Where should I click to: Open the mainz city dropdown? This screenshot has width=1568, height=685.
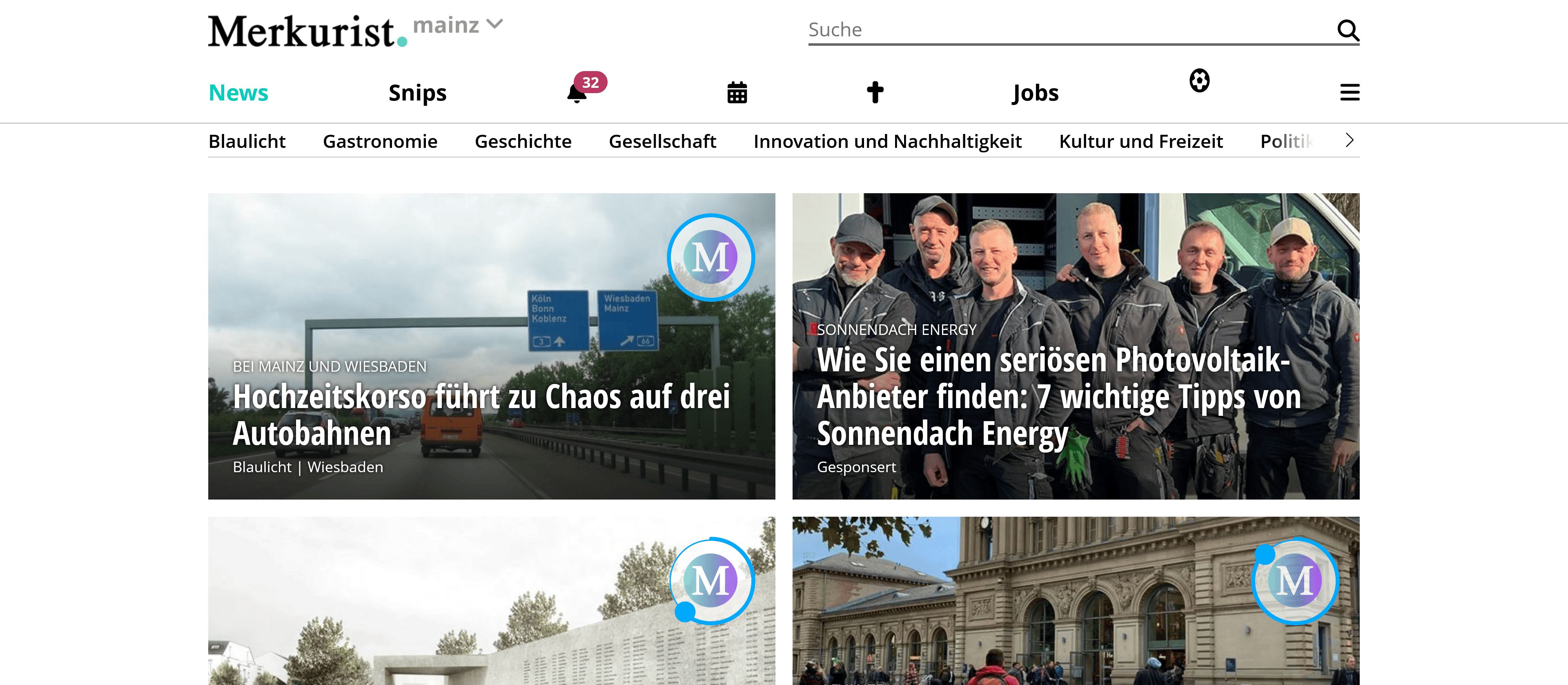pyautogui.click(x=458, y=26)
